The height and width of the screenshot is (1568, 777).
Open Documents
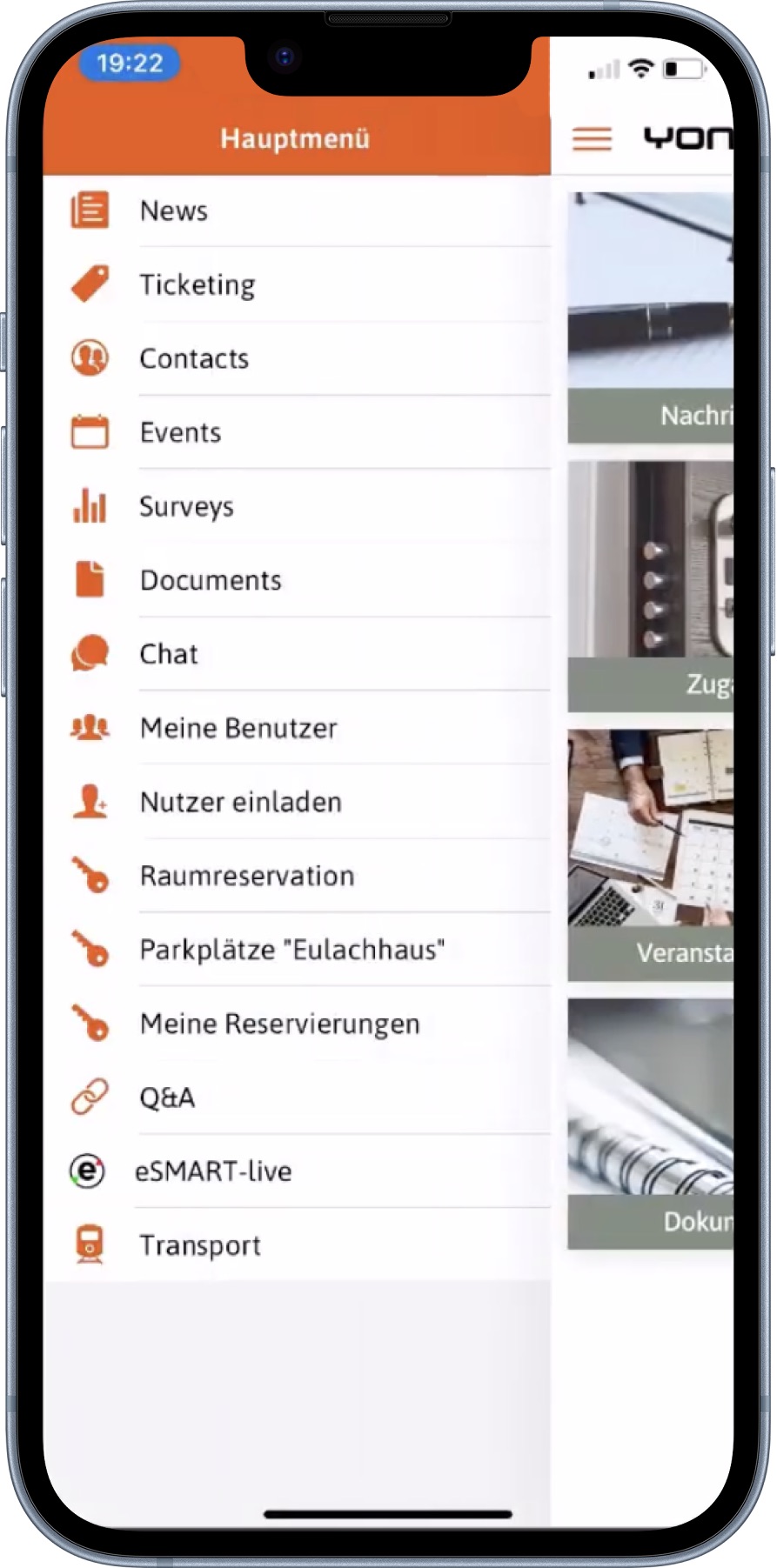coord(297,581)
